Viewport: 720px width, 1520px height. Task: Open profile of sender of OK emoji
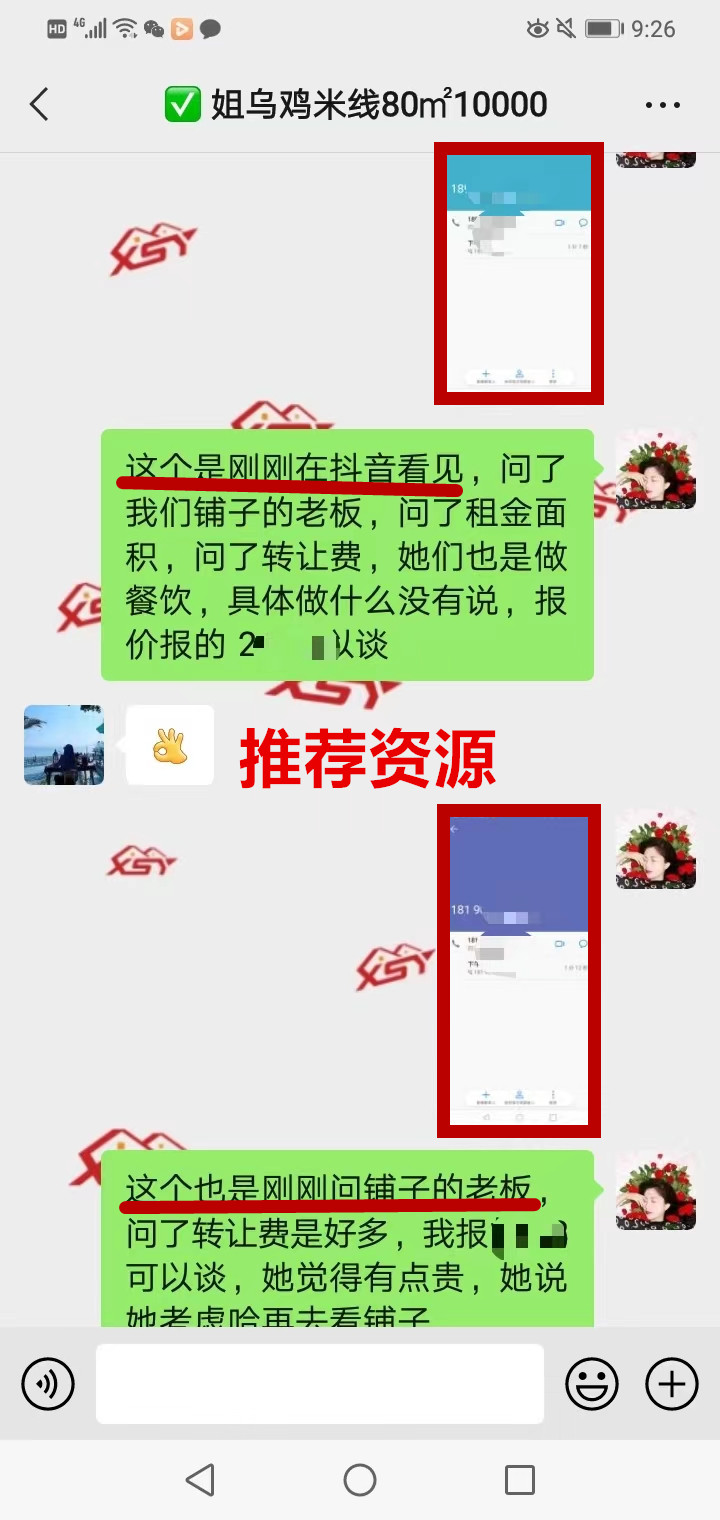click(x=64, y=745)
